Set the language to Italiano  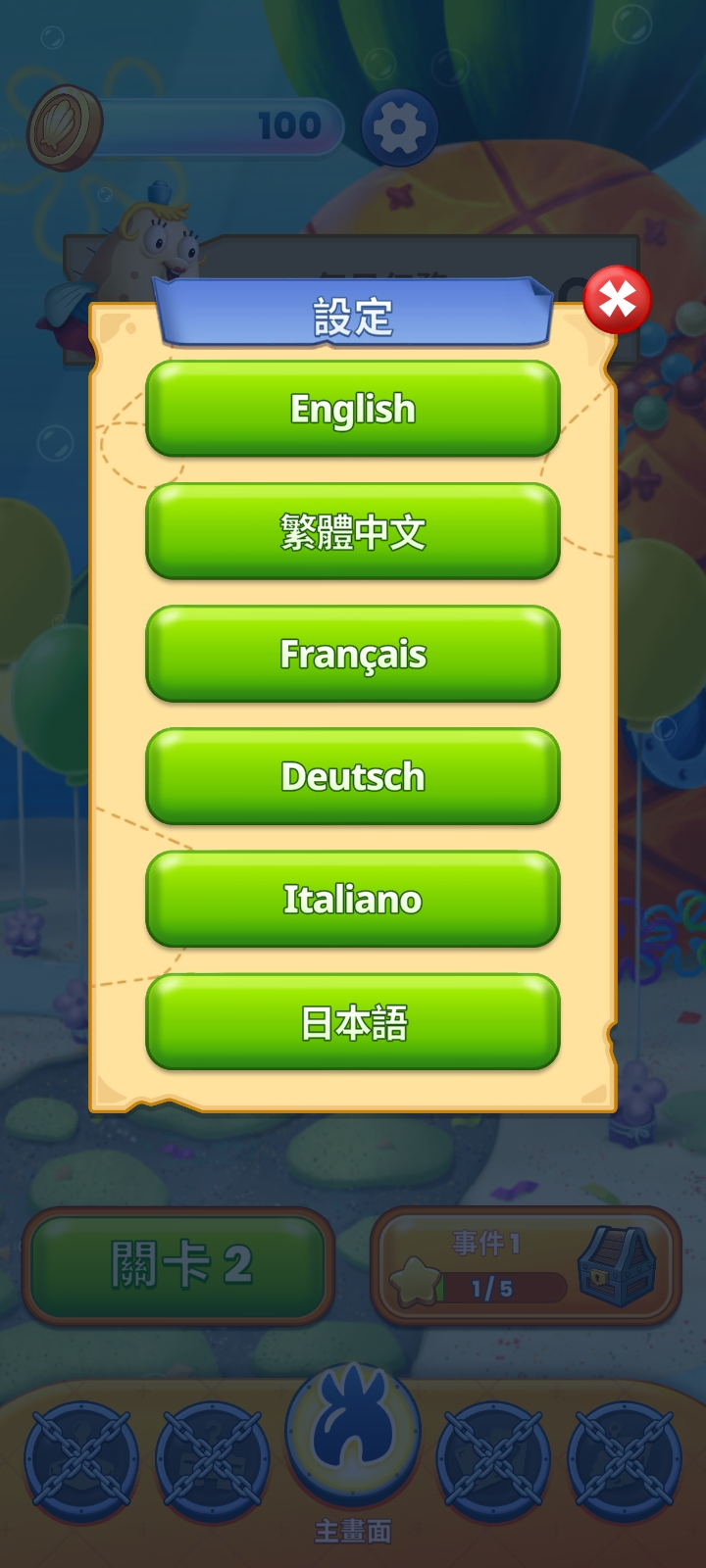353,899
